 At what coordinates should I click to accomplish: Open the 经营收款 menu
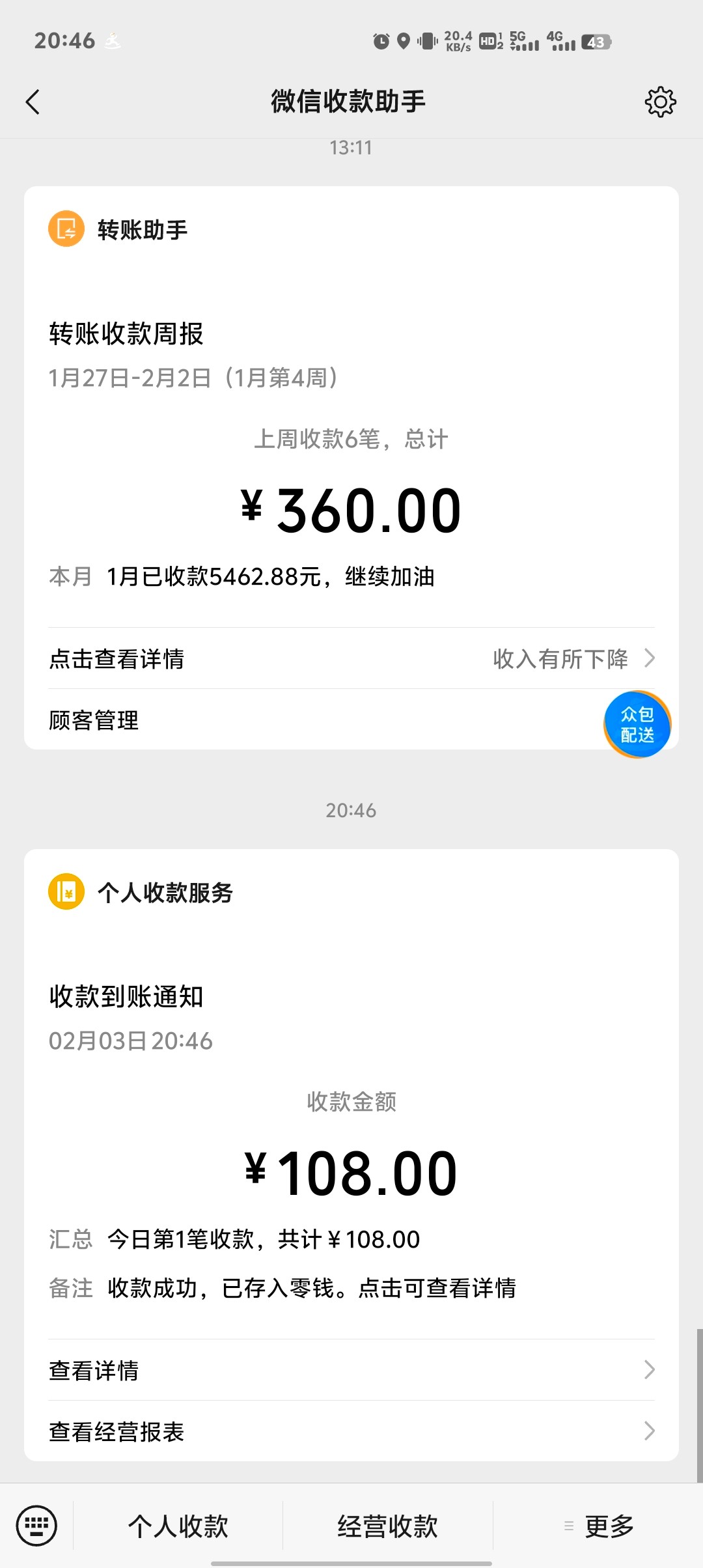click(x=388, y=1526)
